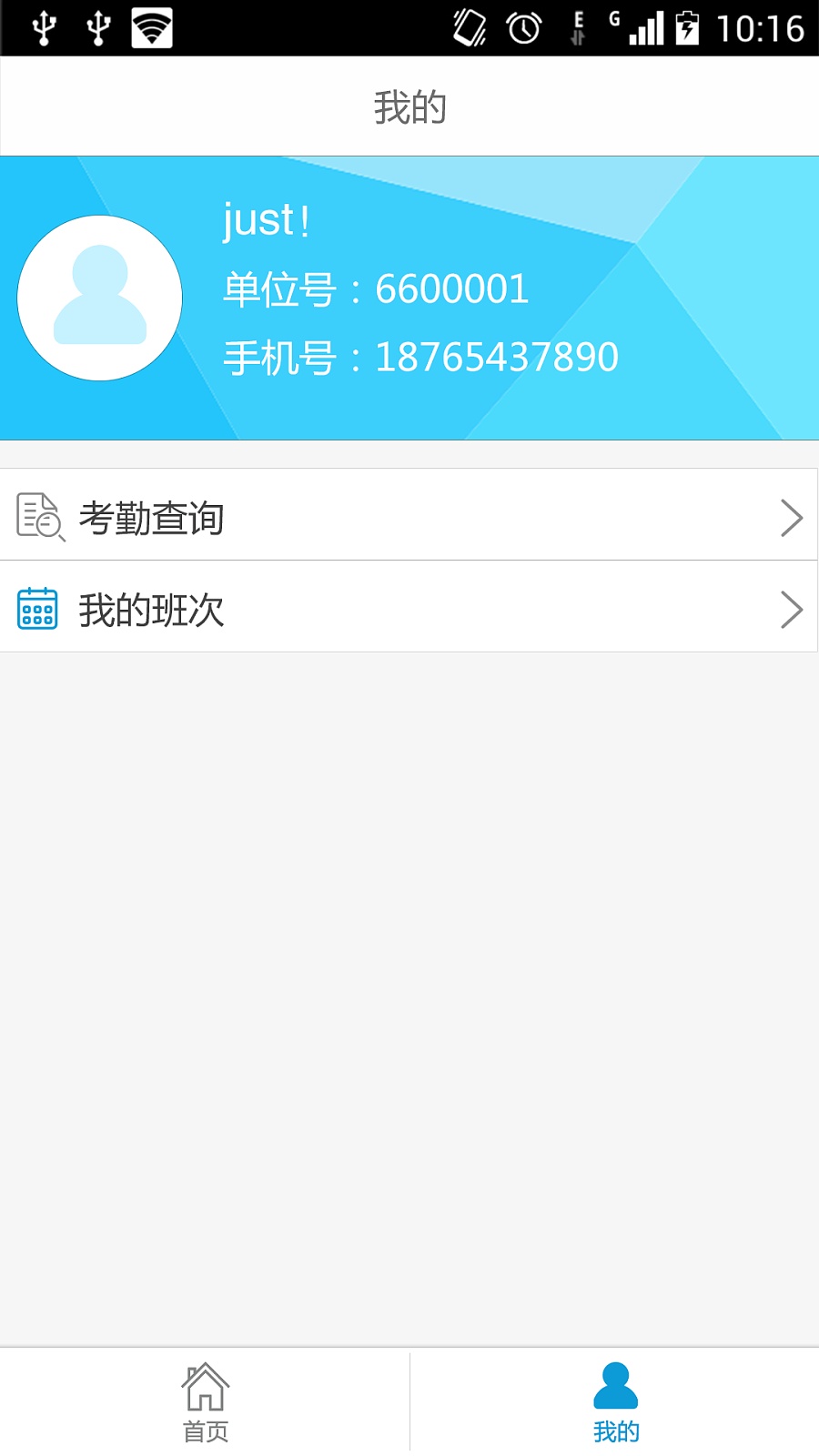
Task: Switch to the 首页 tab
Action: [x=205, y=1401]
